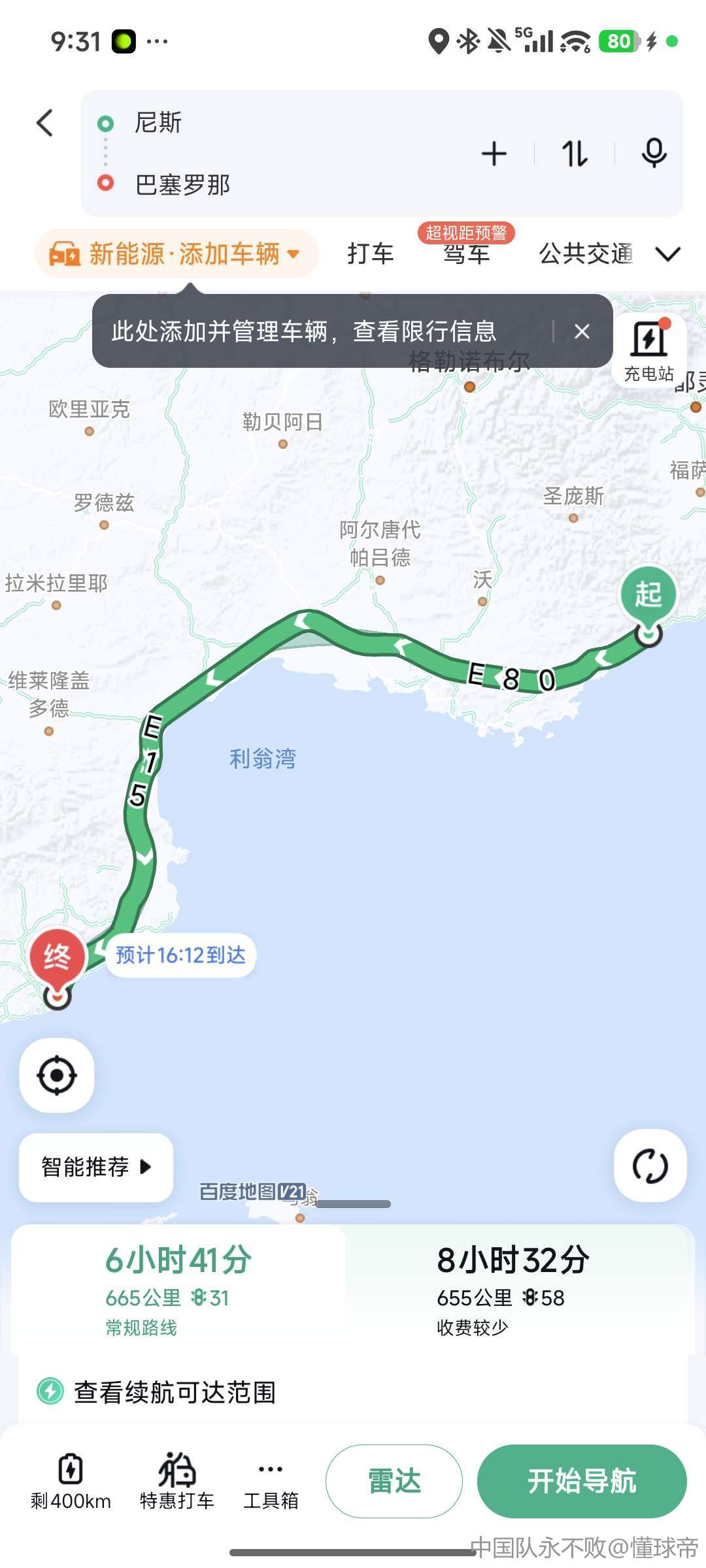Go back from the route screen
This screenshot has width=706, height=1568.
[x=45, y=123]
